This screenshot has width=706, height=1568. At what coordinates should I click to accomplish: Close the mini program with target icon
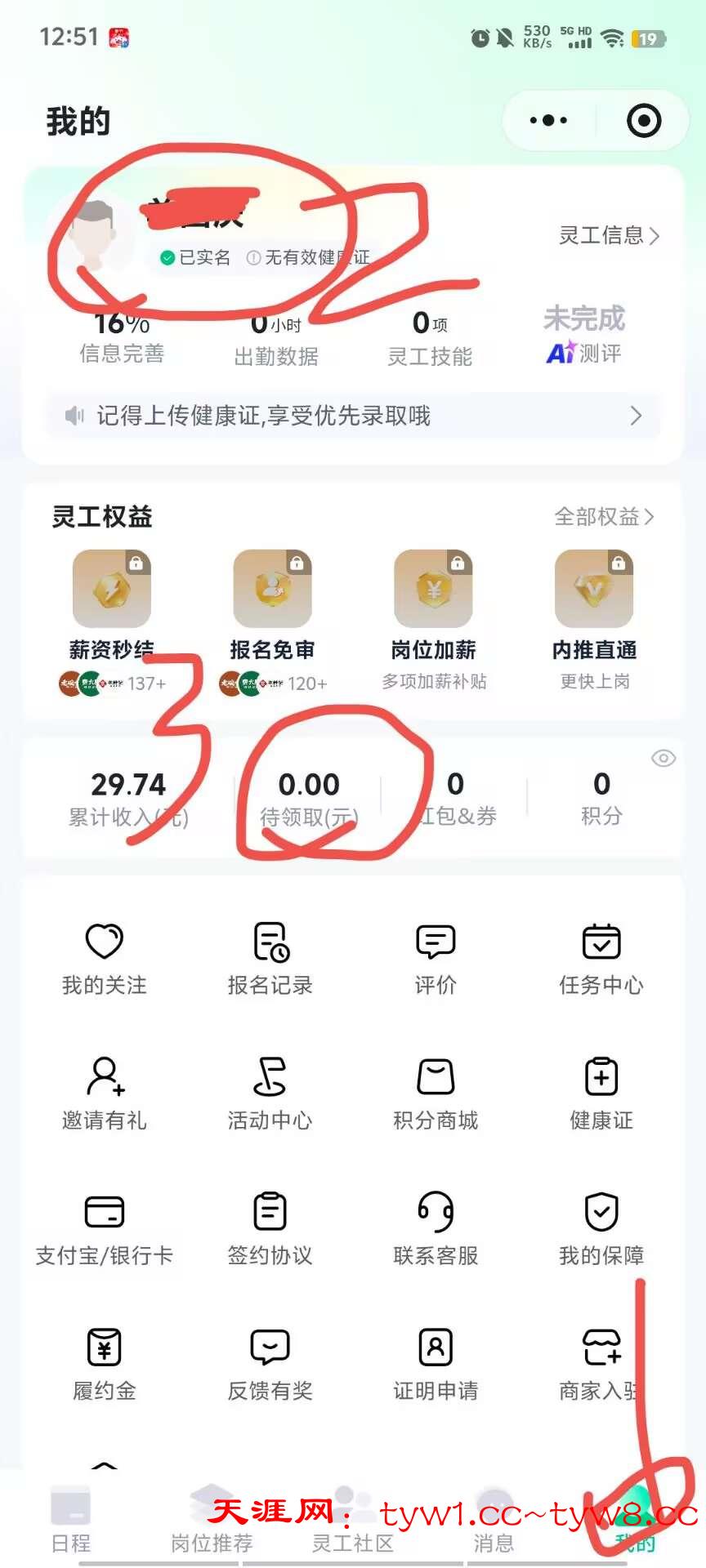[643, 121]
